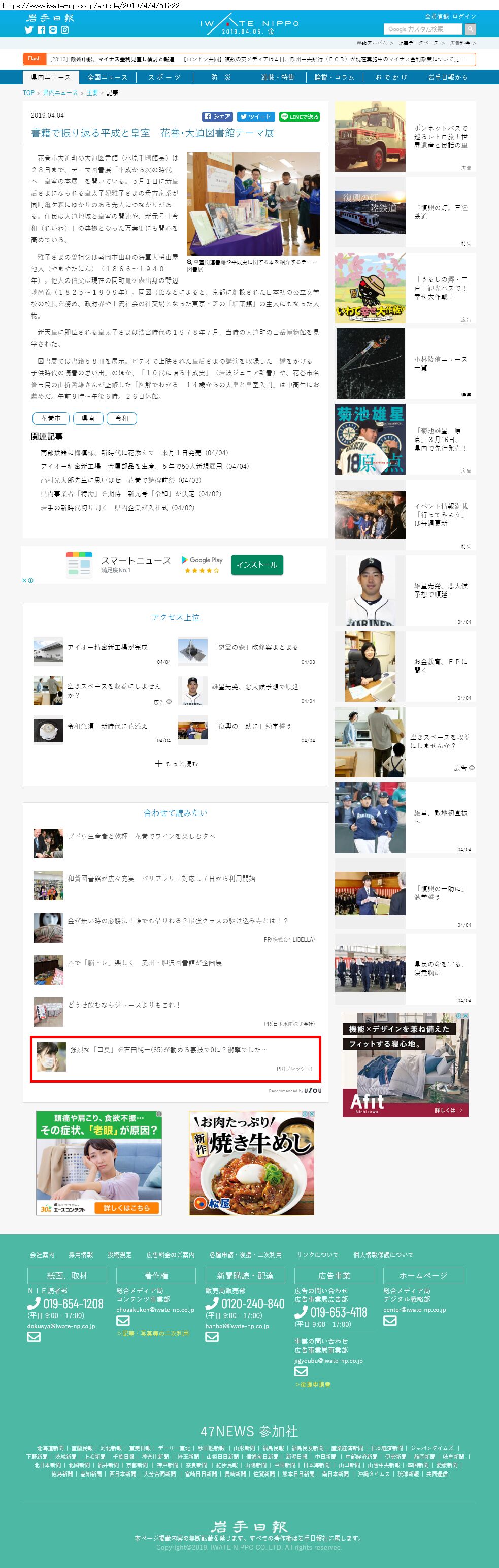Open the Twitter icon in the header
The width and height of the screenshot is (499, 1568).
point(28,30)
